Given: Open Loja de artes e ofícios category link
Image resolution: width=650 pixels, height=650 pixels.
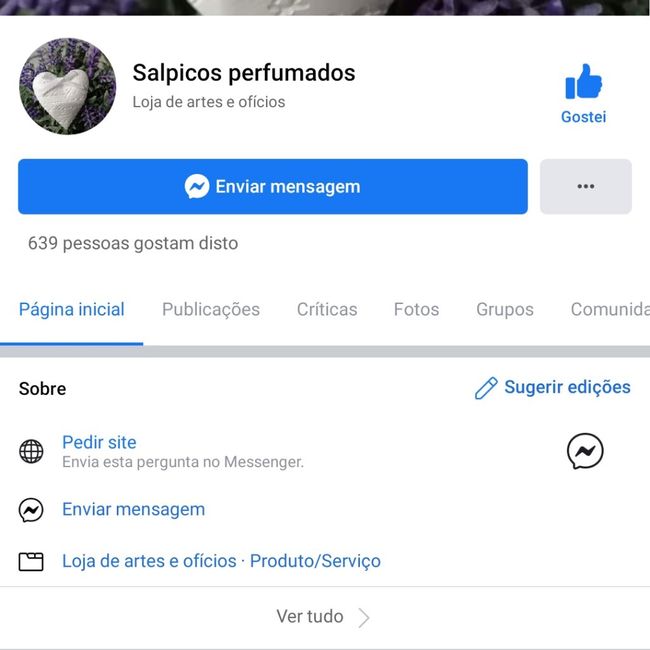Looking at the screenshot, I should [x=149, y=562].
